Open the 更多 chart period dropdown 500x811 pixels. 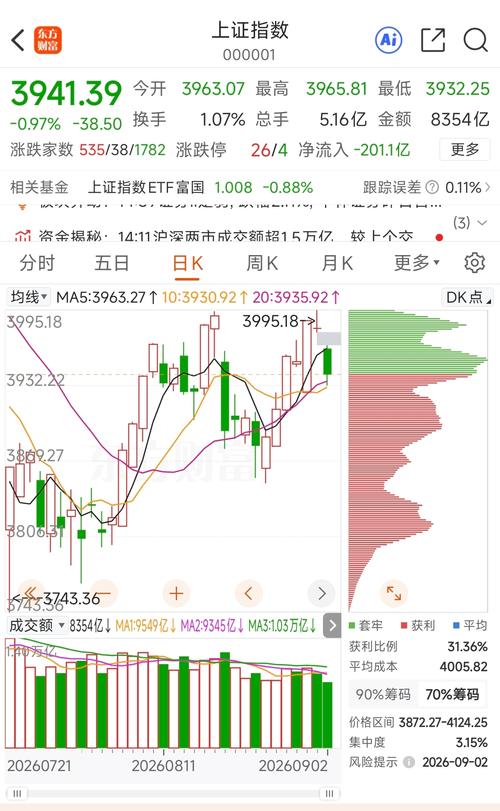pos(417,263)
